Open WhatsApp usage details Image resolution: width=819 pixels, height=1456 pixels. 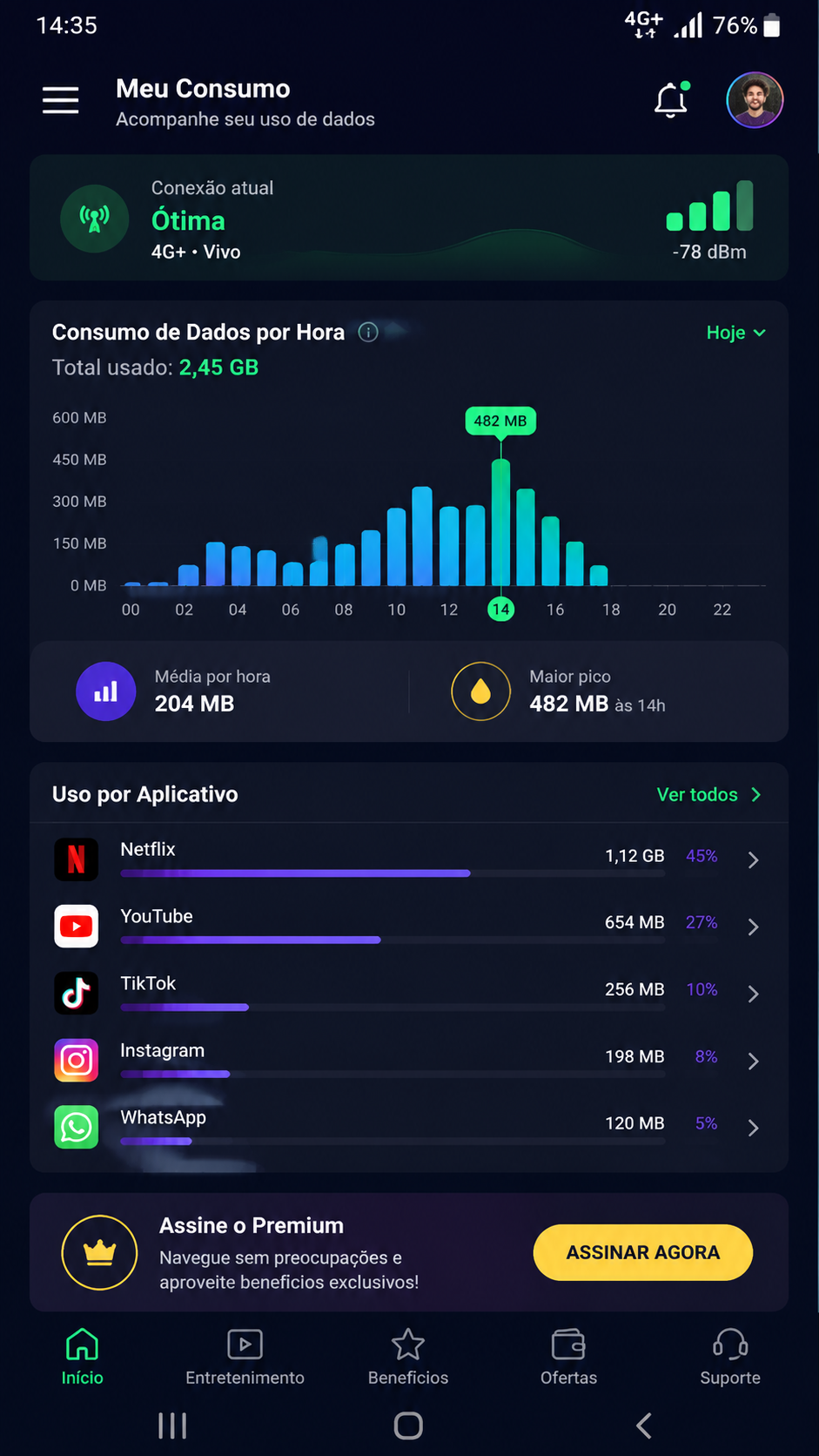tap(409, 1128)
